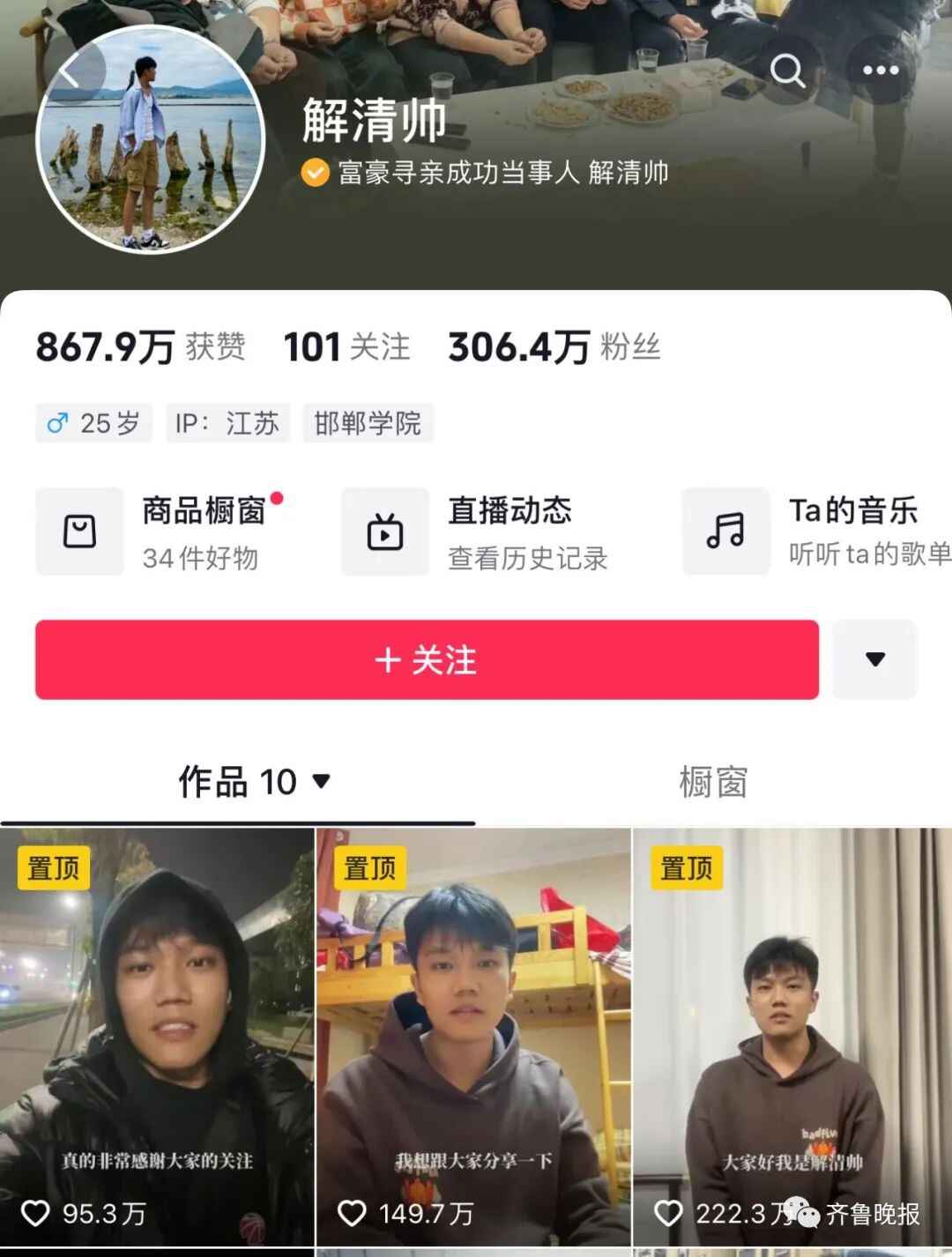Switch to the 橱窗 tab
Screen dimensions: 952x1257
(712, 782)
